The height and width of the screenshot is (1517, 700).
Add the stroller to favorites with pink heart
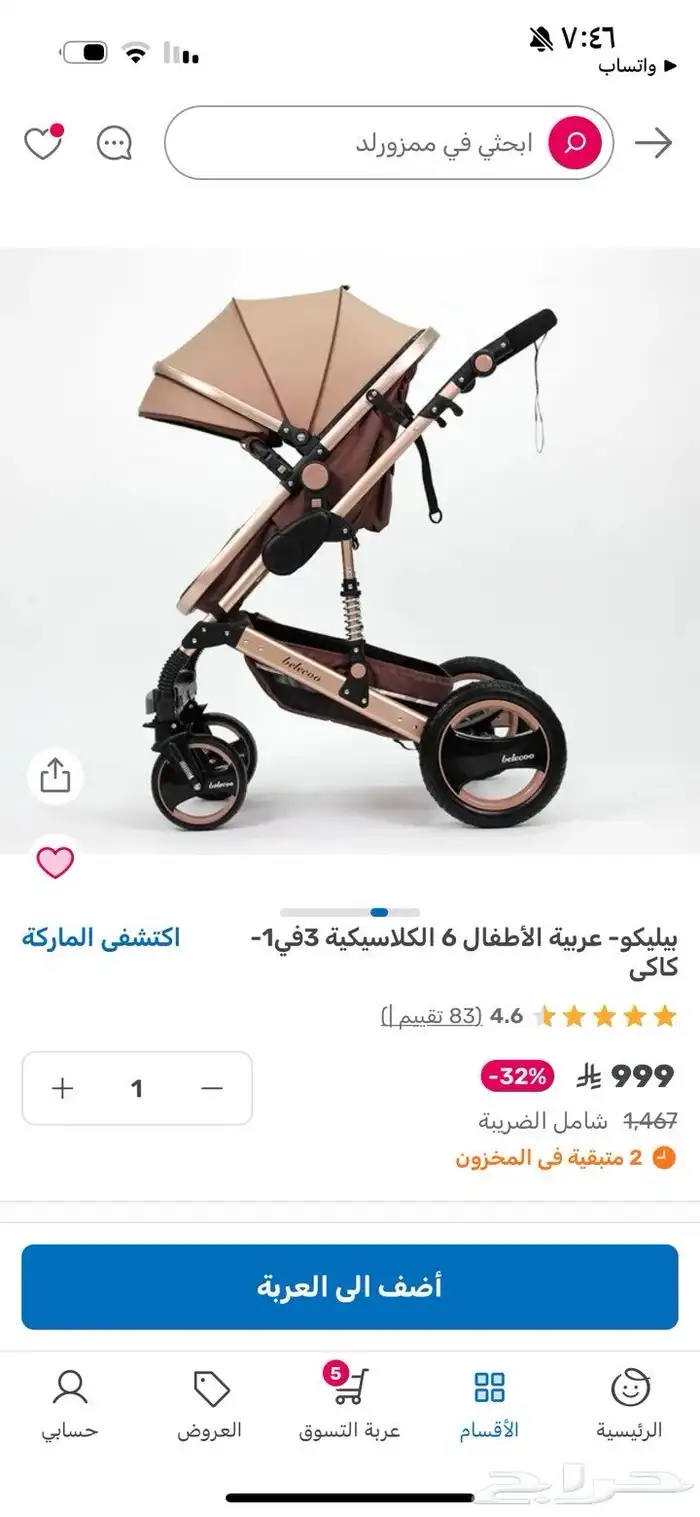coord(55,862)
